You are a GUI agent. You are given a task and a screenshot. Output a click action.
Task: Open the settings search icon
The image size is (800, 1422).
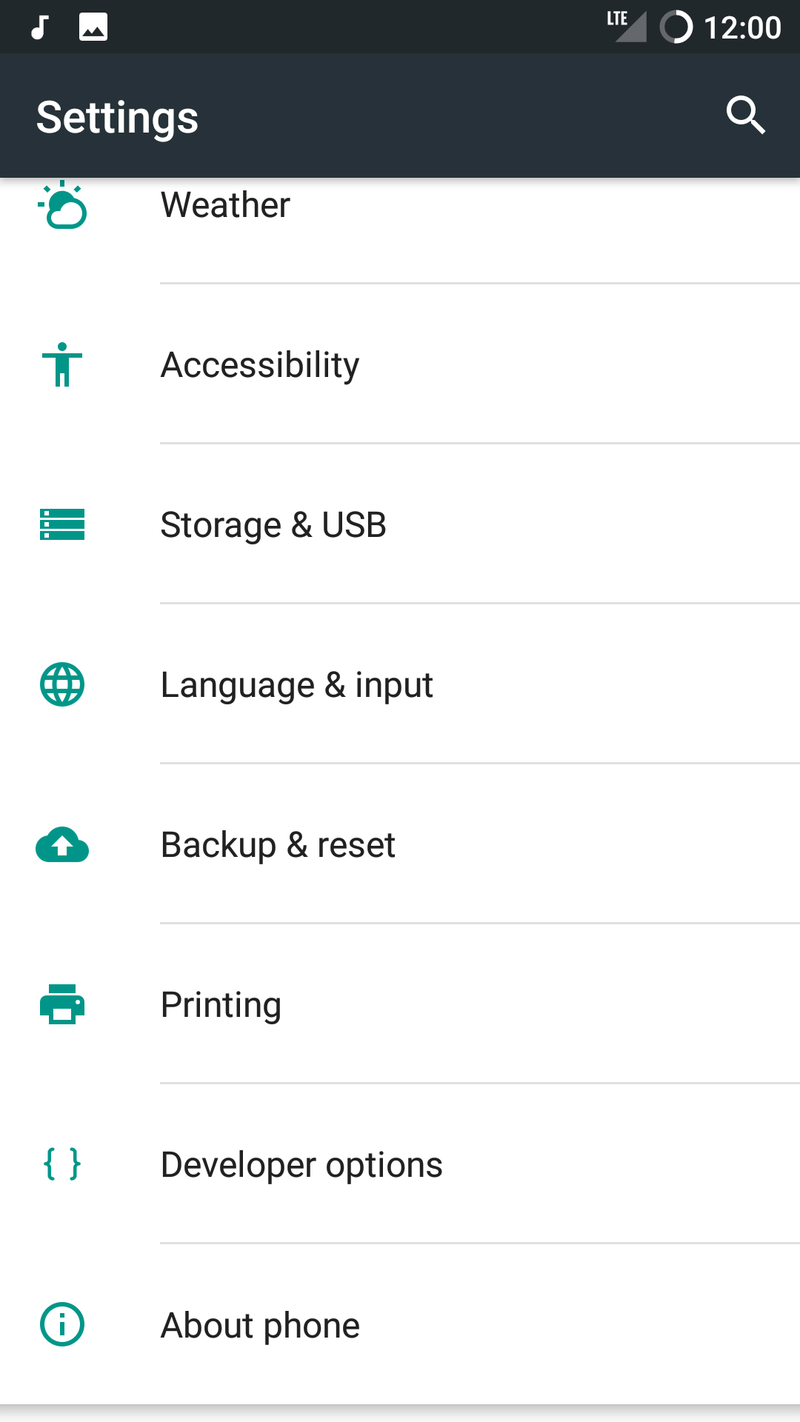[x=745, y=116]
